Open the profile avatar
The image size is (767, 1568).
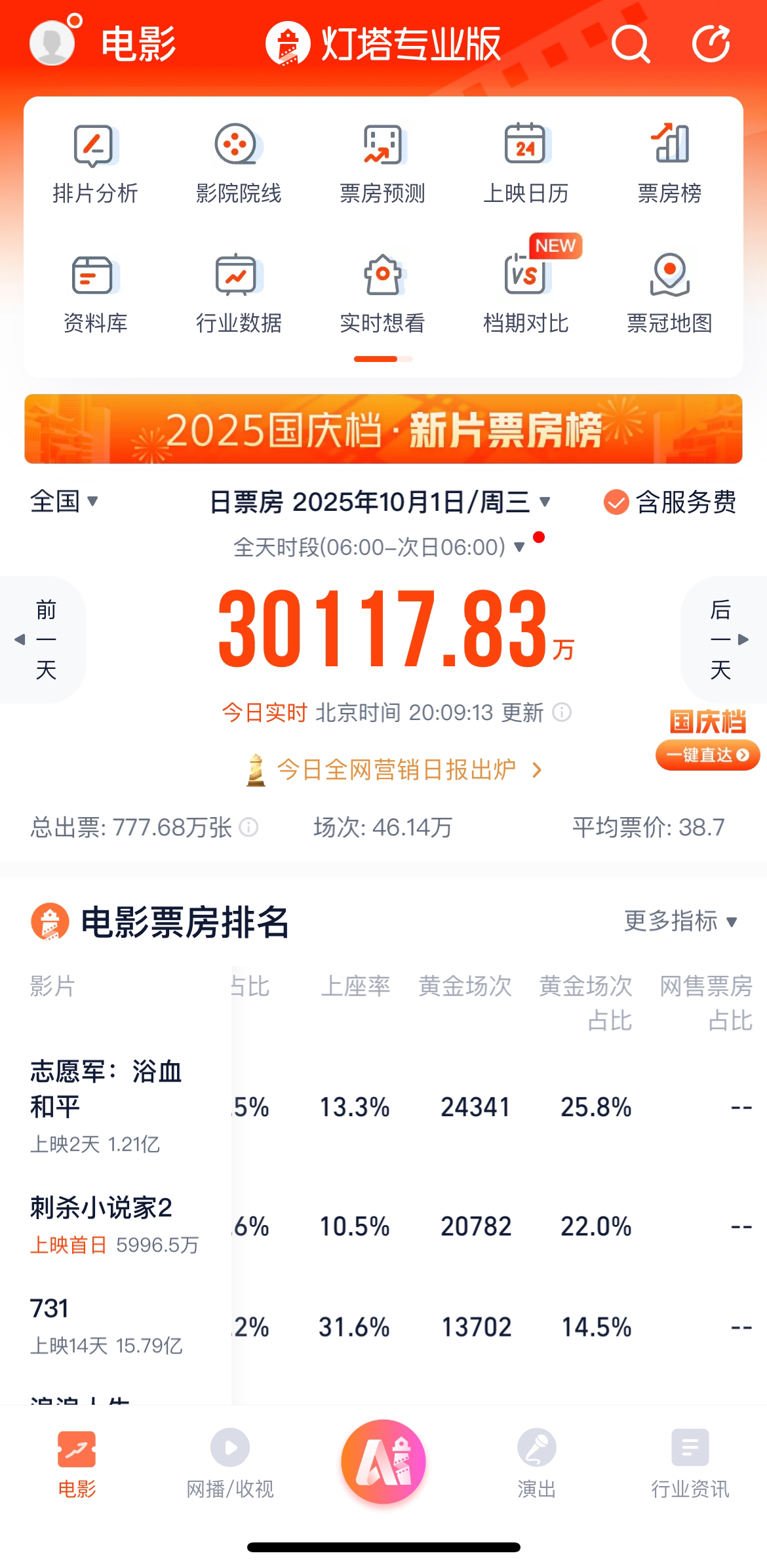[x=52, y=43]
